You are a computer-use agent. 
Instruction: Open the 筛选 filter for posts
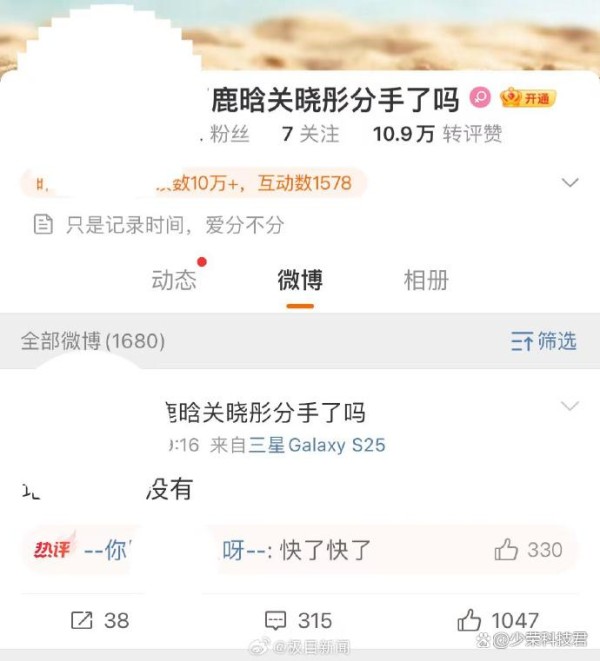coord(544,341)
